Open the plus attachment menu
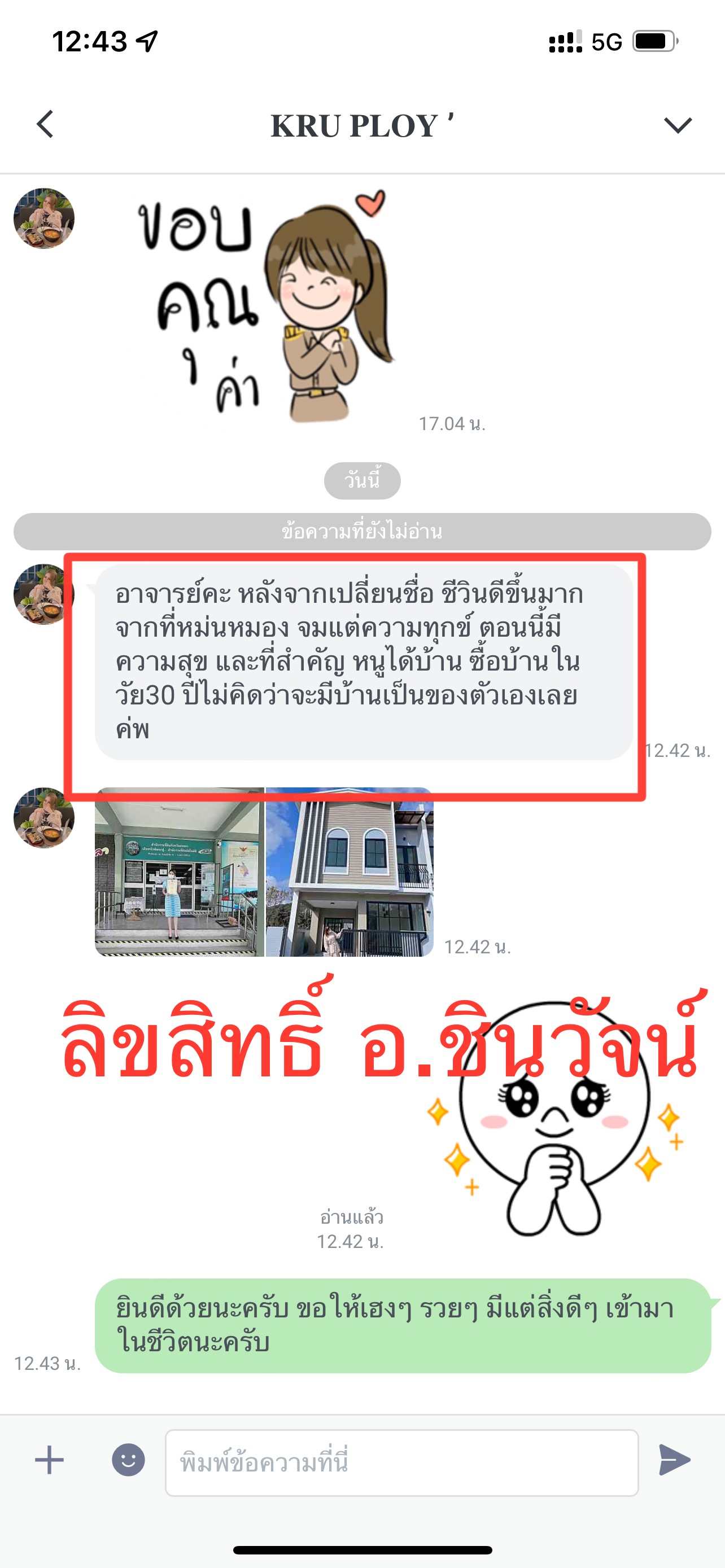725x1568 pixels. (x=49, y=1460)
